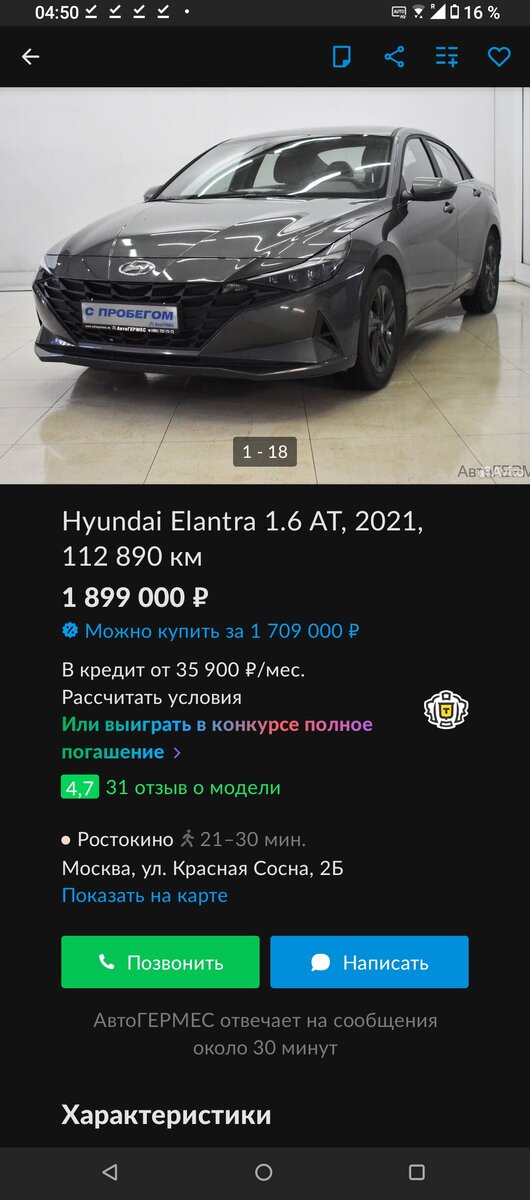Call the seller with Позвонить
The width and height of the screenshot is (530, 1200).
160,962
